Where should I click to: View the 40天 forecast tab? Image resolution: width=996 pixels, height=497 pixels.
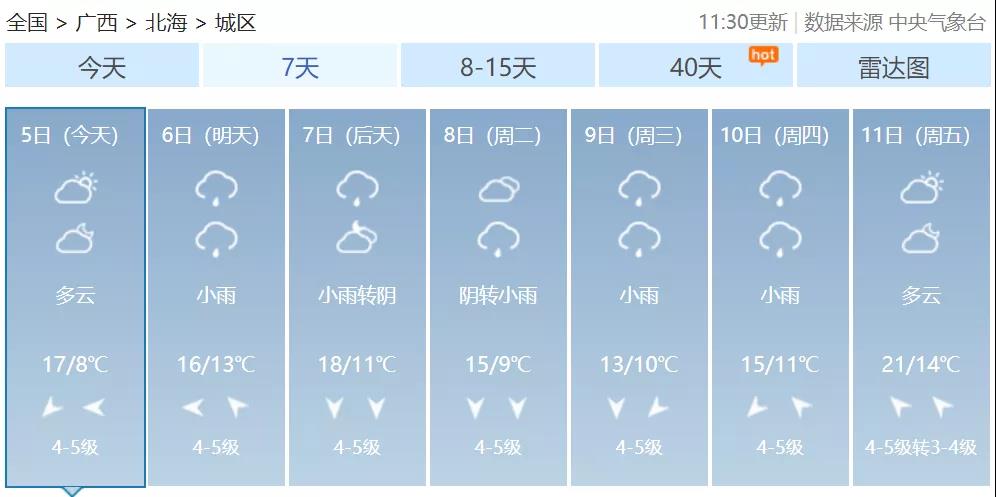click(x=696, y=67)
